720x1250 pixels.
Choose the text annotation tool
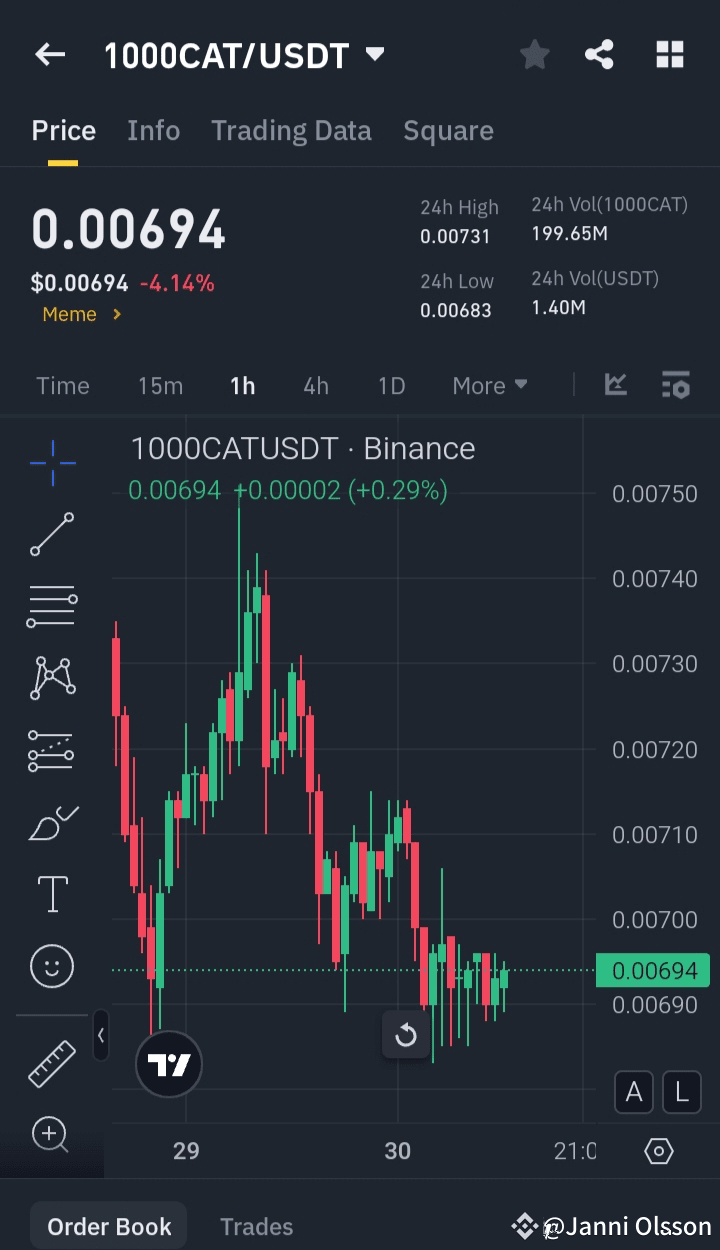(x=51, y=893)
